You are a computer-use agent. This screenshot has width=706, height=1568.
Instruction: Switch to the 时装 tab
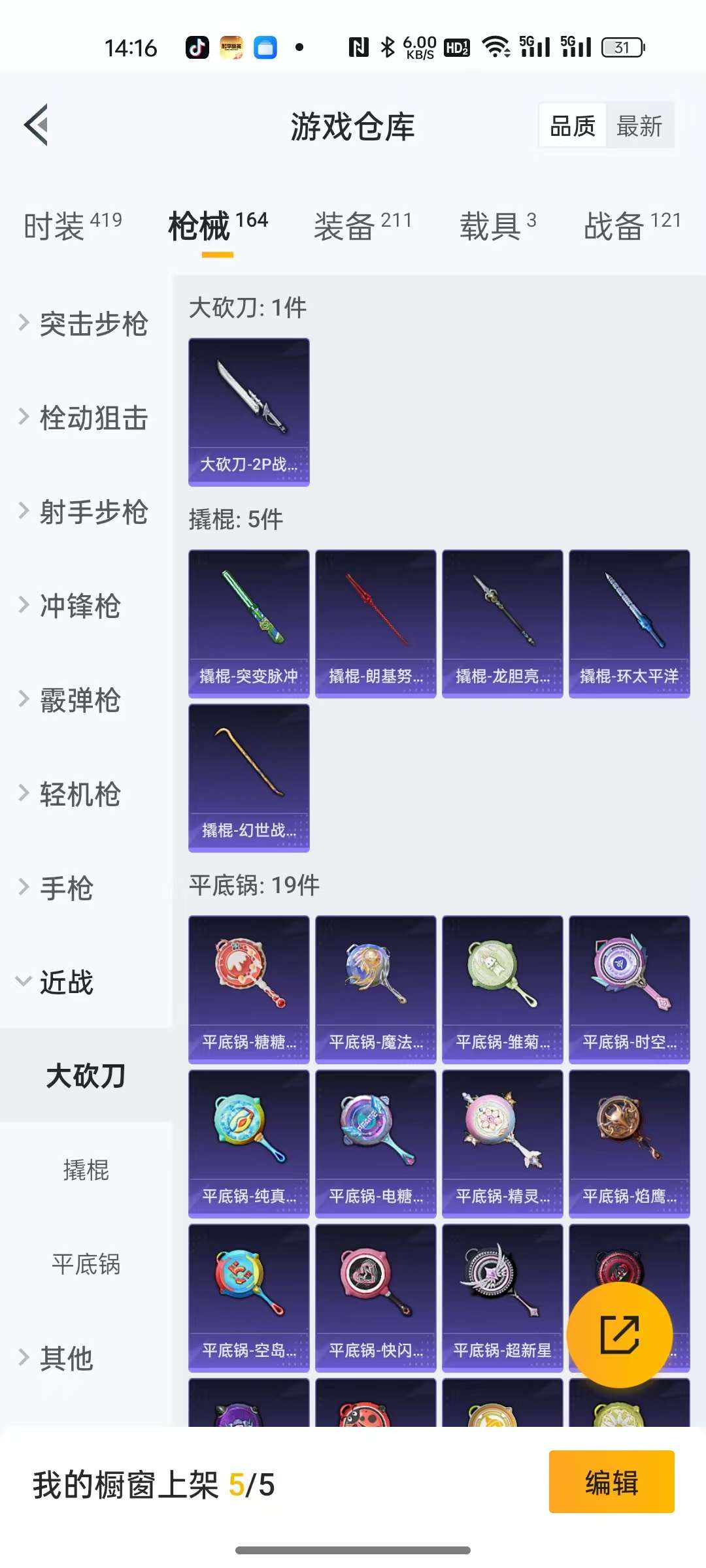[73, 226]
